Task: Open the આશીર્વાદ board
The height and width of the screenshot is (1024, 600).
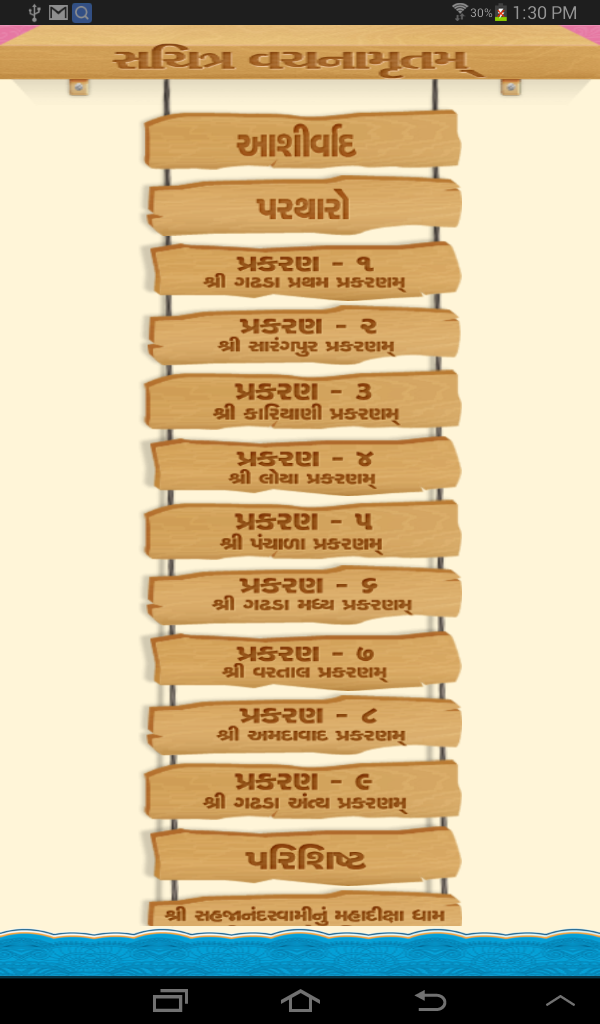Action: pyautogui.click(x=302, y=140)
